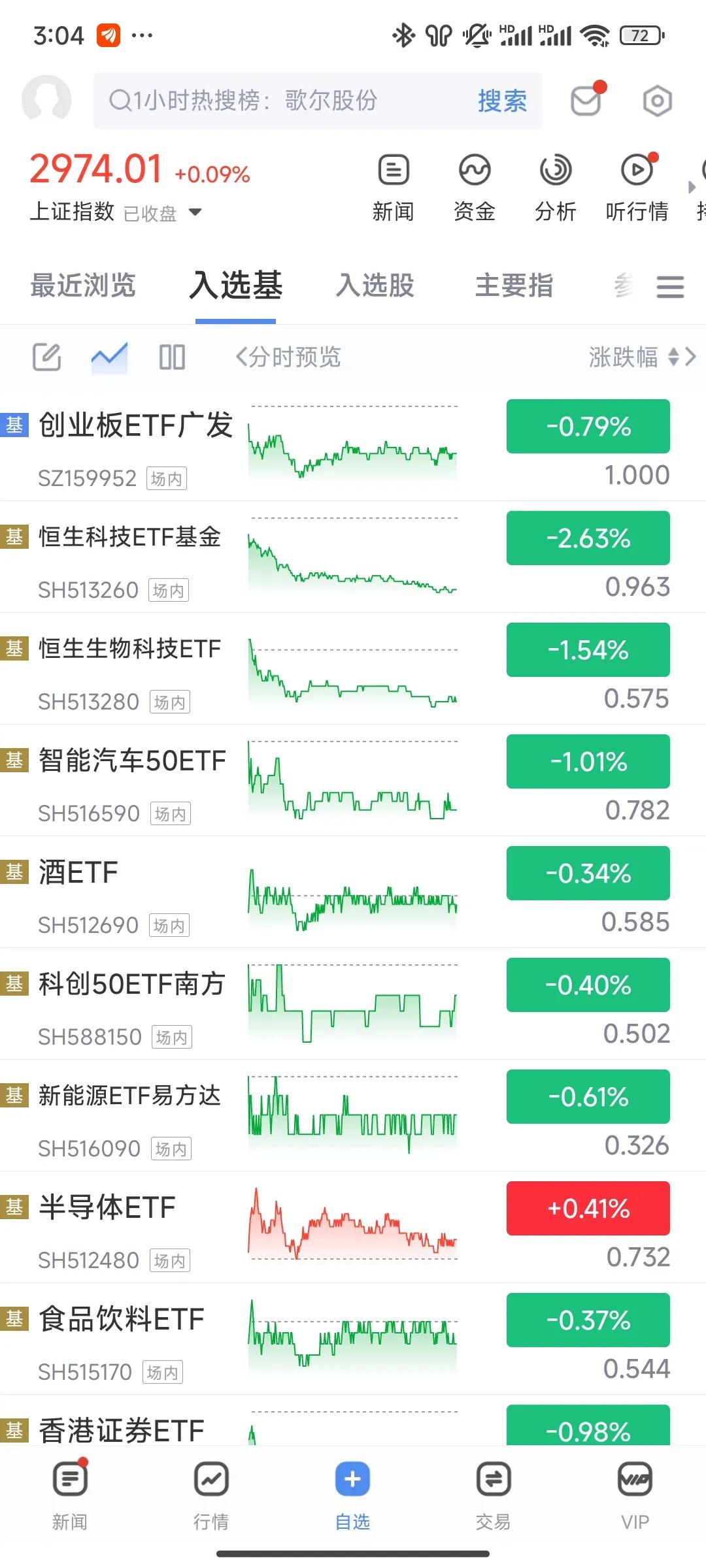Screen dimensions: 706x1568
Task: Open the 新闻 shortcut below the search bar
Action: click(393, 187)
